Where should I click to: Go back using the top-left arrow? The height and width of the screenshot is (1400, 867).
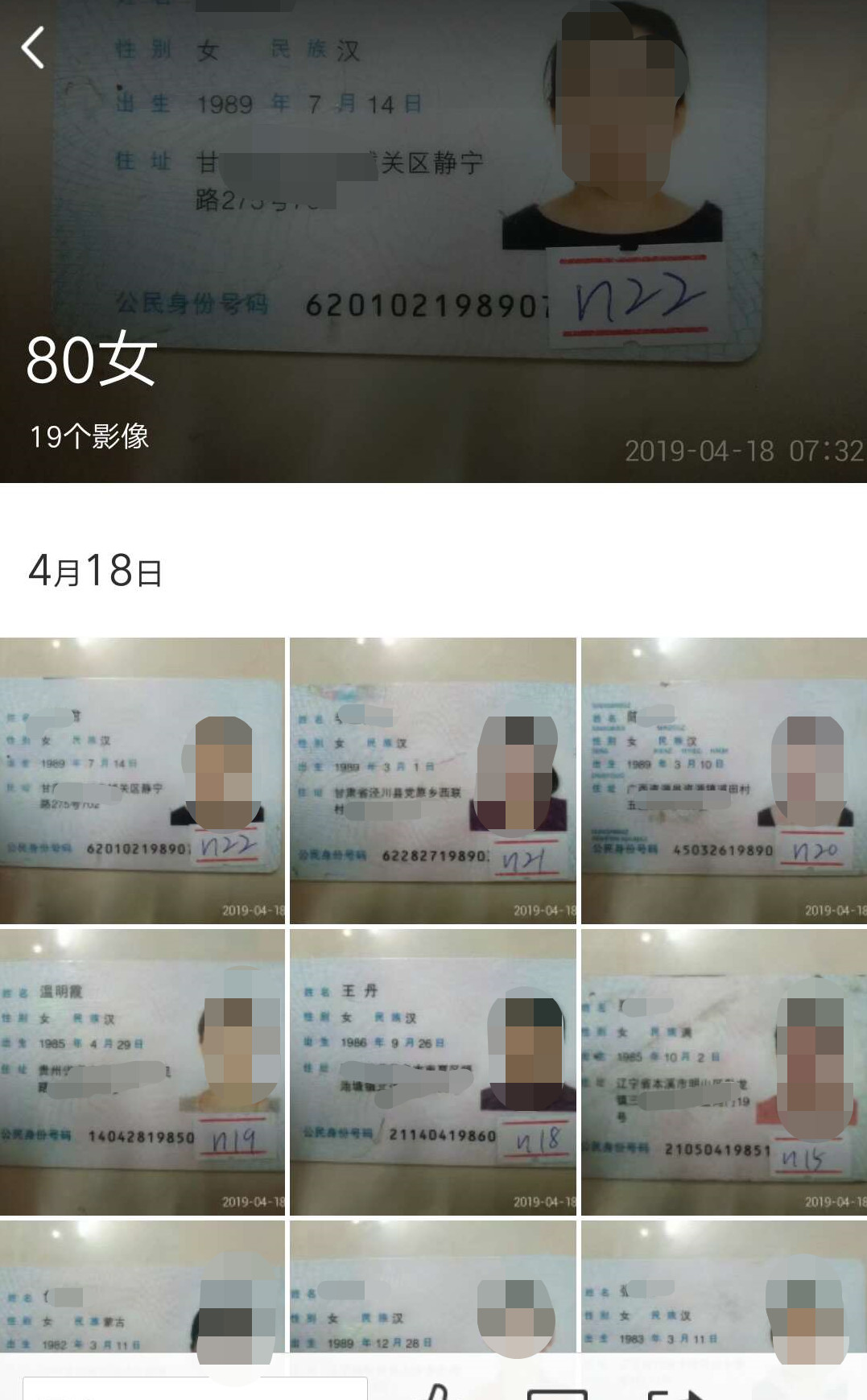(x=33, y=47)
